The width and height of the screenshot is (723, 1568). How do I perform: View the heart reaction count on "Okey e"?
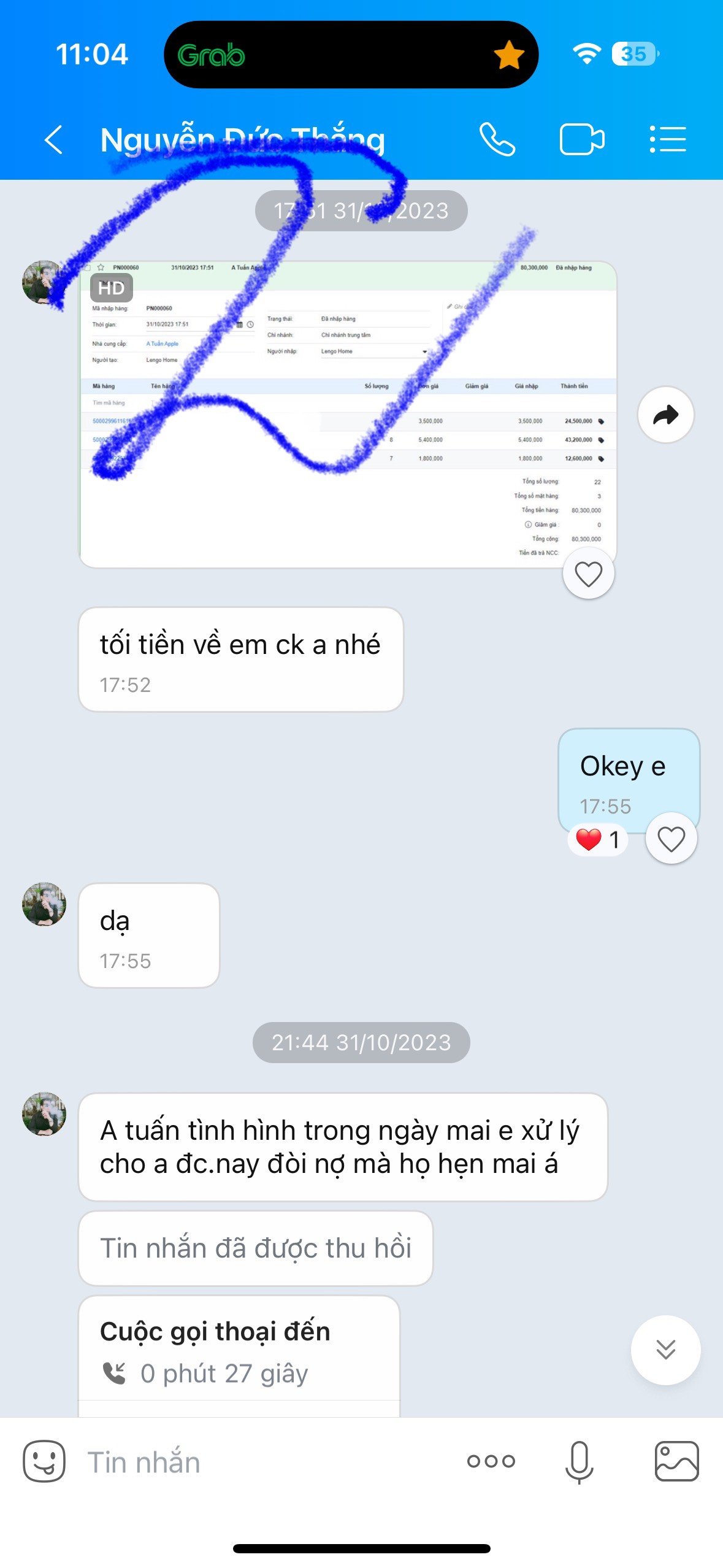[x=598, y=839]
